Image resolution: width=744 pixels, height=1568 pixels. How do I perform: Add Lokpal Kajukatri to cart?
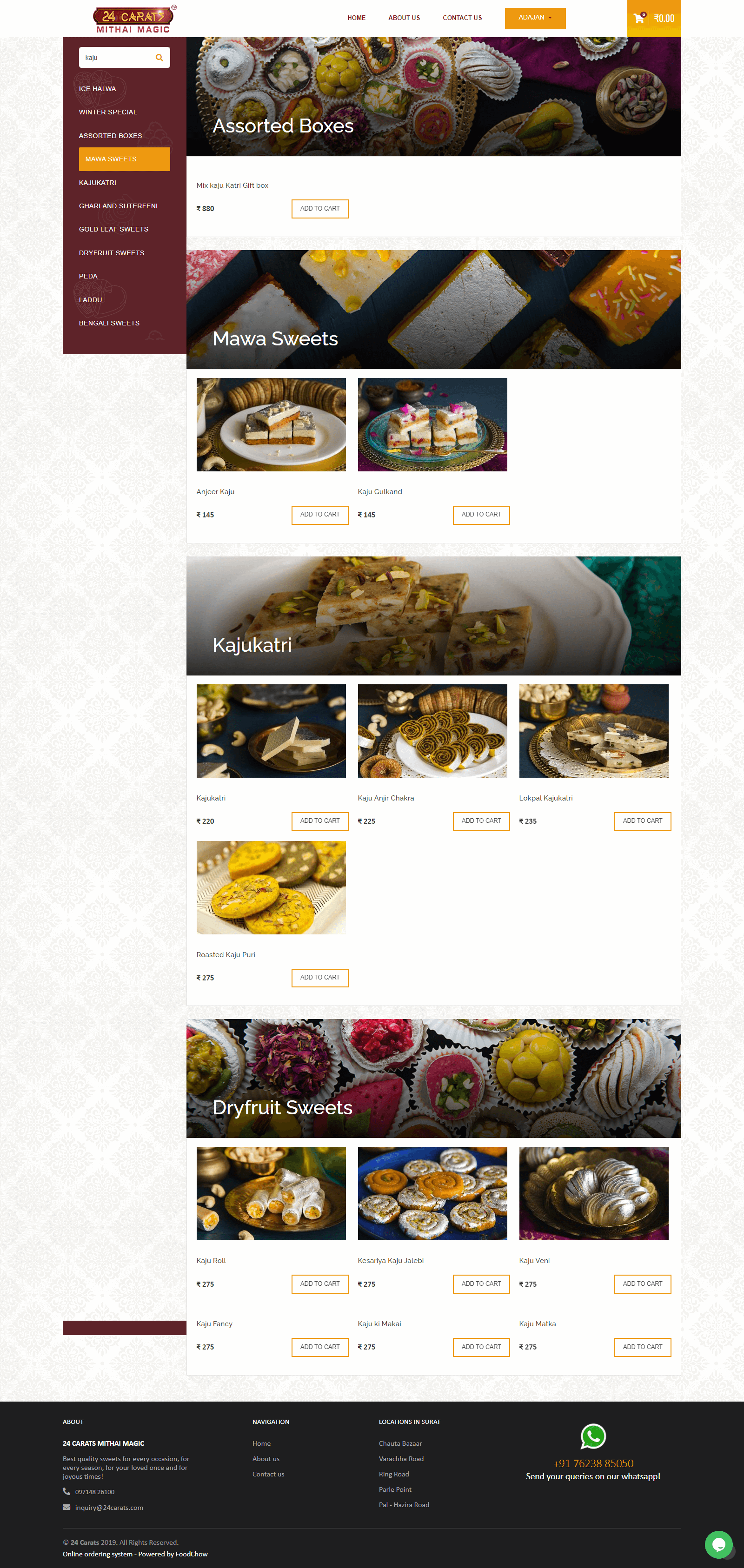[x=642, y=821]
